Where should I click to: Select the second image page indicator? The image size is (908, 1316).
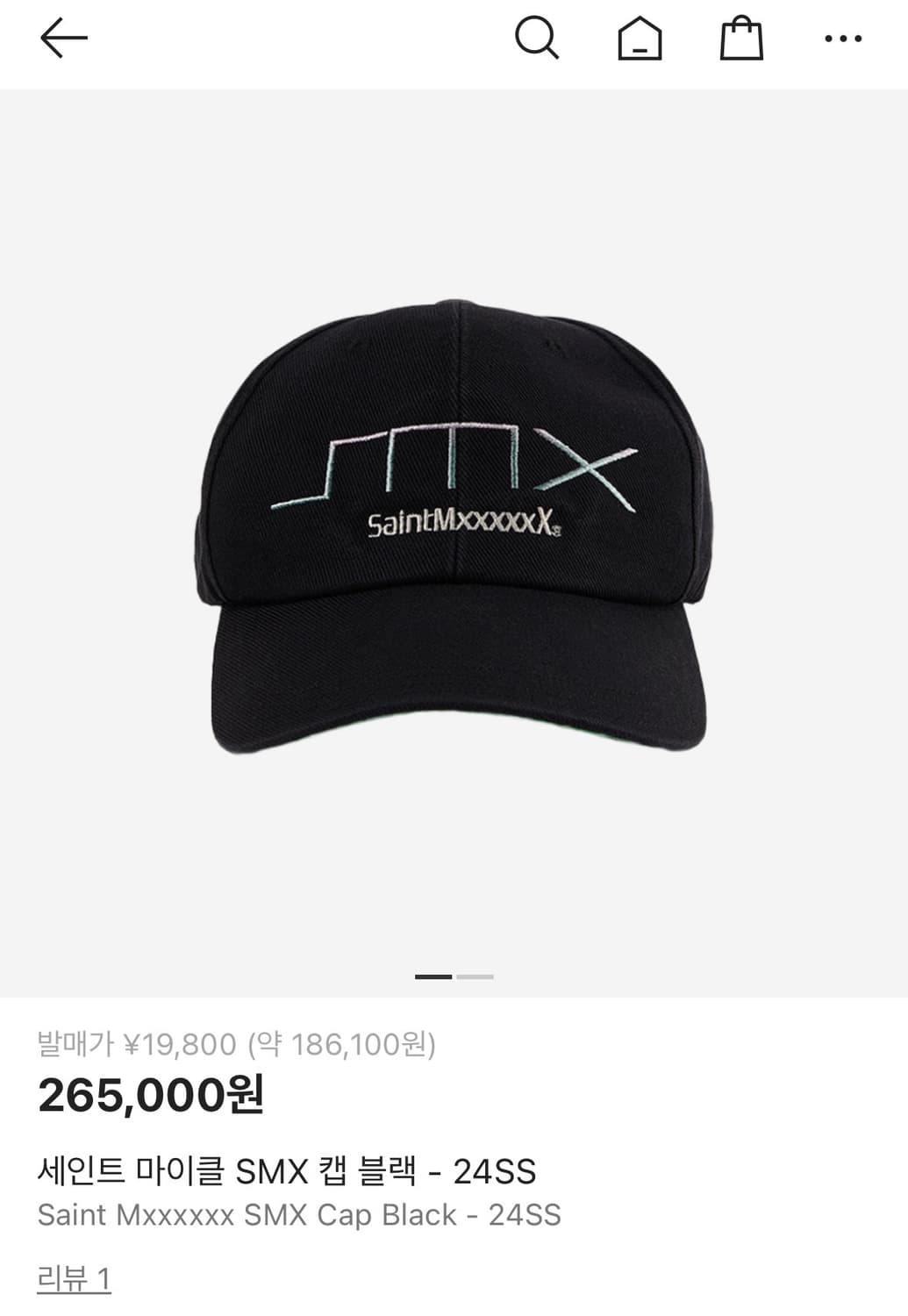[x=475, y=976]
